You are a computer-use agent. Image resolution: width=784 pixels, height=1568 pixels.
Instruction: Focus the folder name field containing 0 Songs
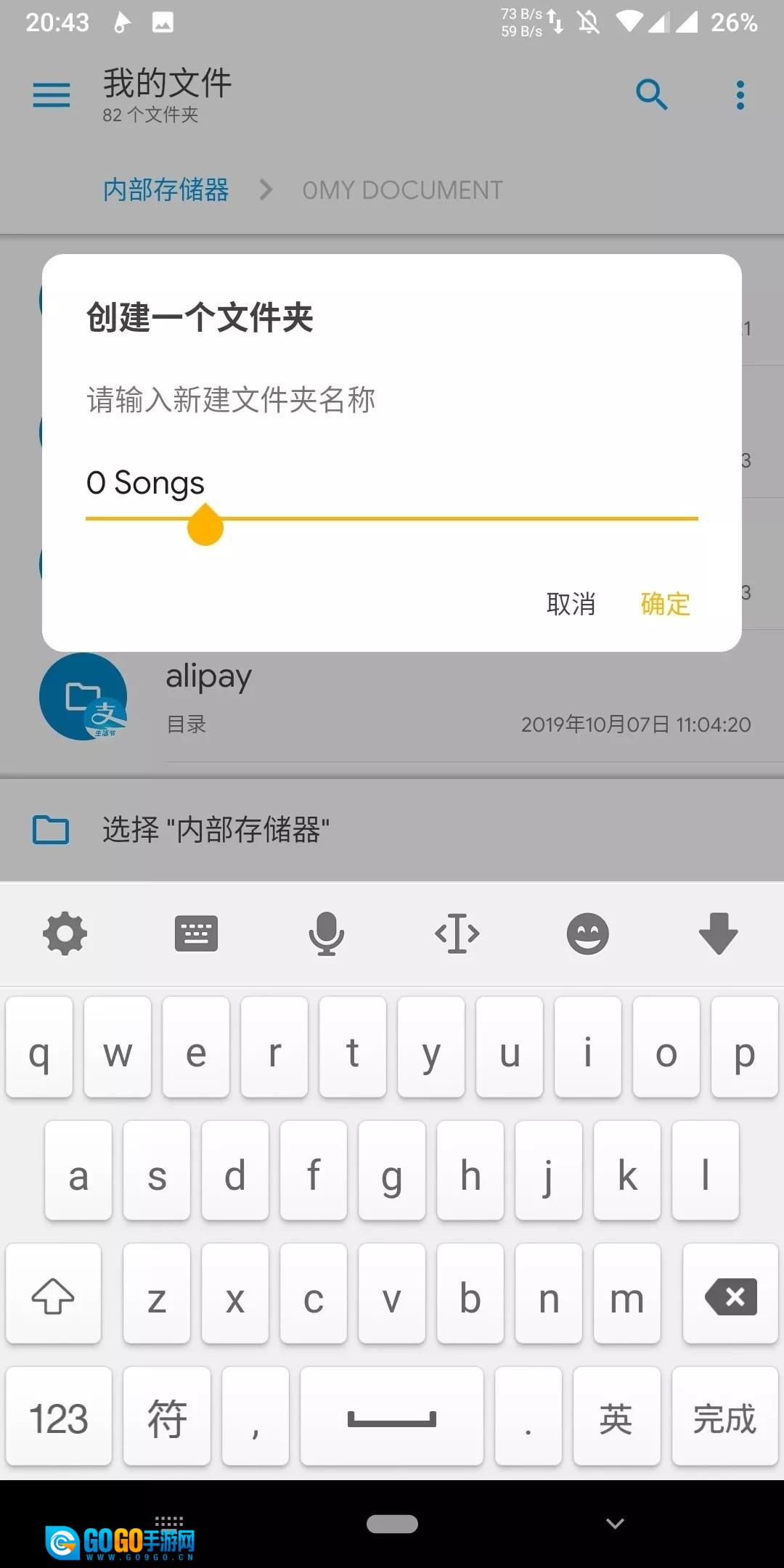coord(391,483)
